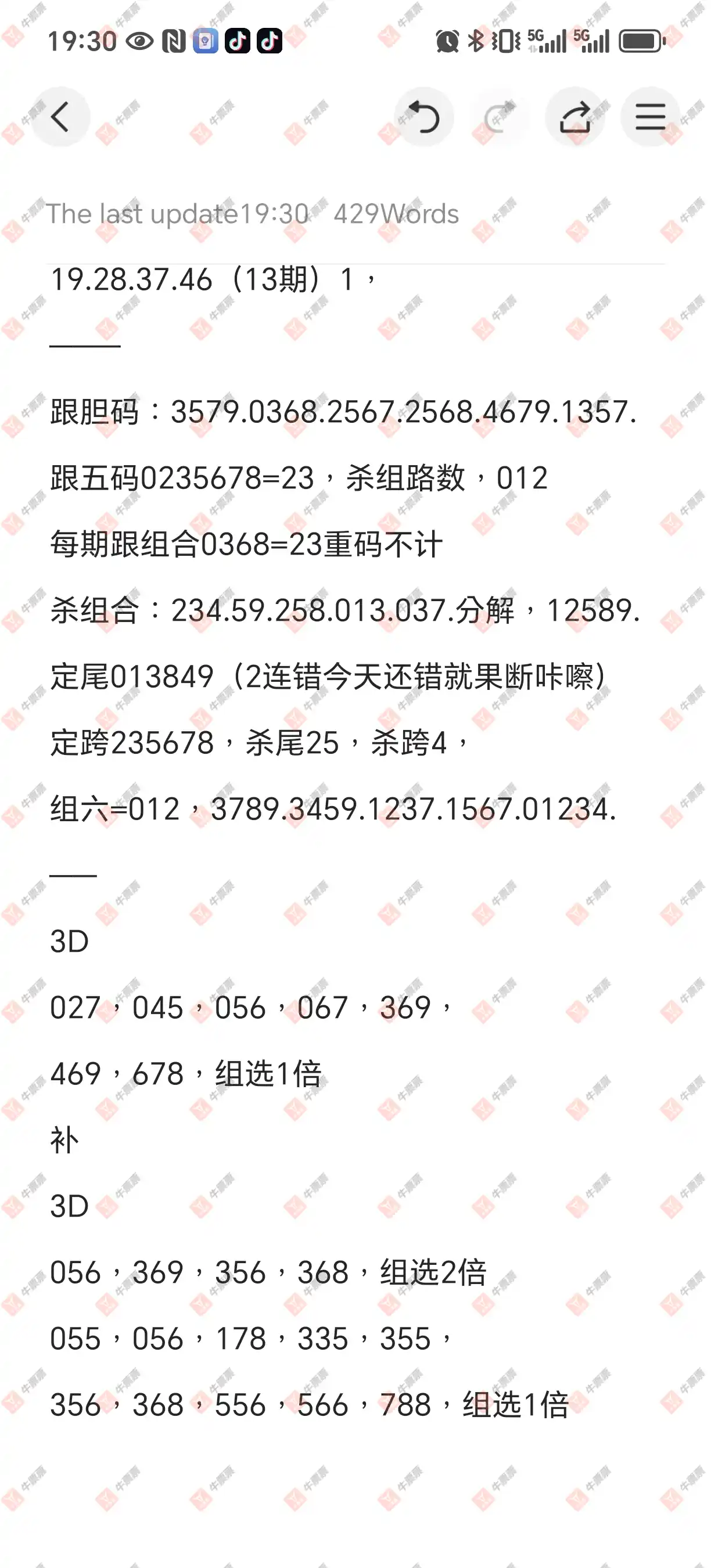Undo the last edit
The width and height of the screenshot is (711, 1568).
424,117
